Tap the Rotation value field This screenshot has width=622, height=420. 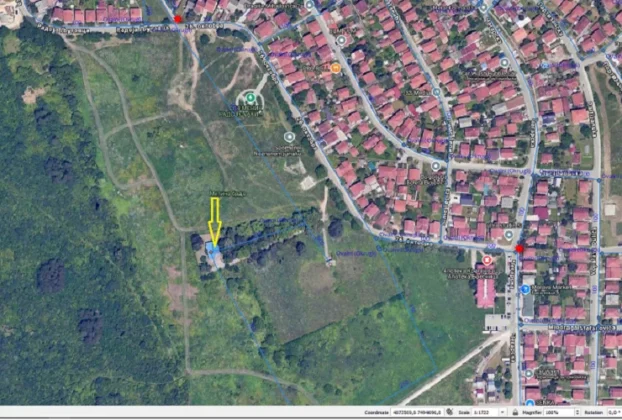pyautogui.click(x=610, y=412)
